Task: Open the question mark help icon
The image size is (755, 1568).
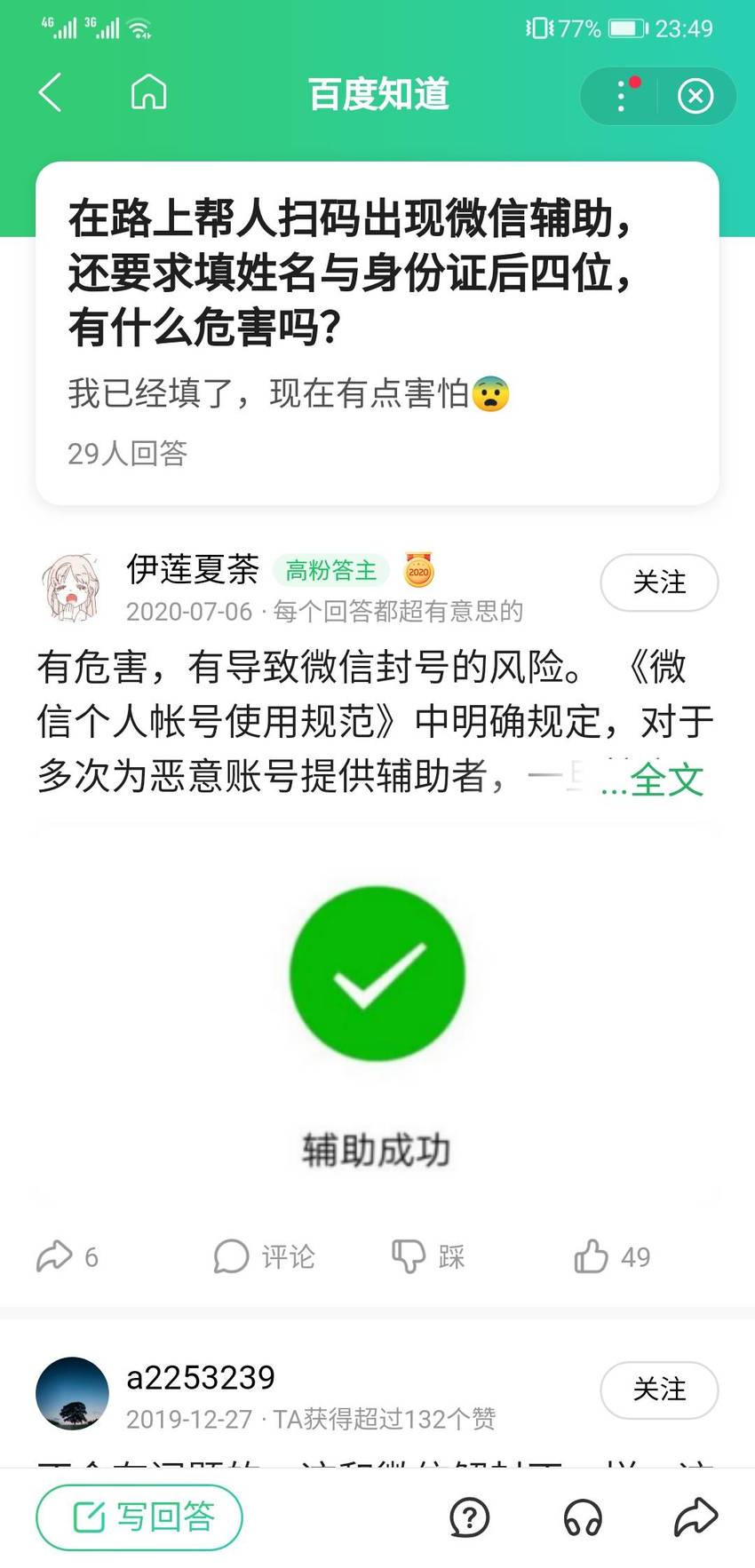Action: point(470,1517)
